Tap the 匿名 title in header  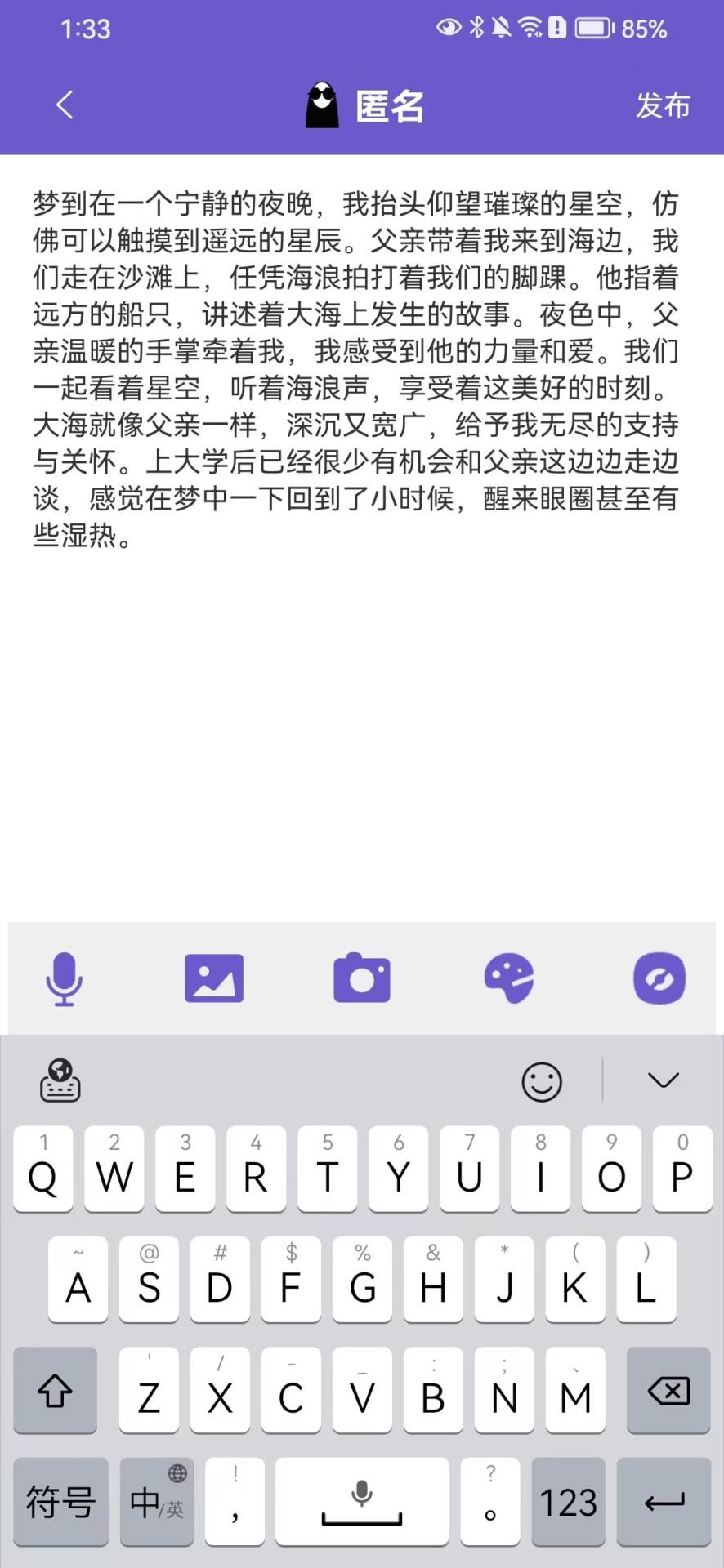point(391,106)
